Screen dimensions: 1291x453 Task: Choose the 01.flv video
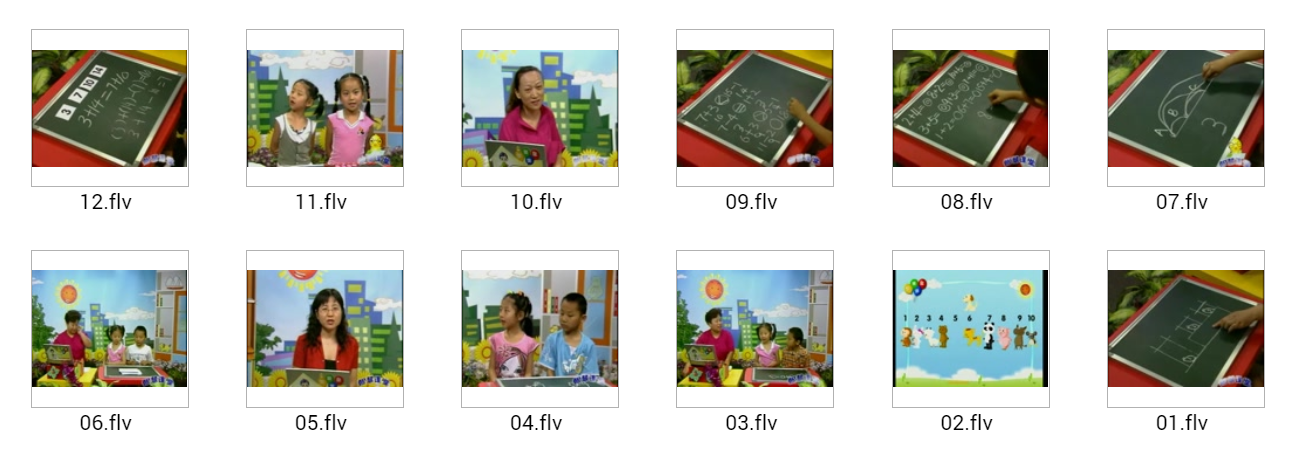(1185, 328)
